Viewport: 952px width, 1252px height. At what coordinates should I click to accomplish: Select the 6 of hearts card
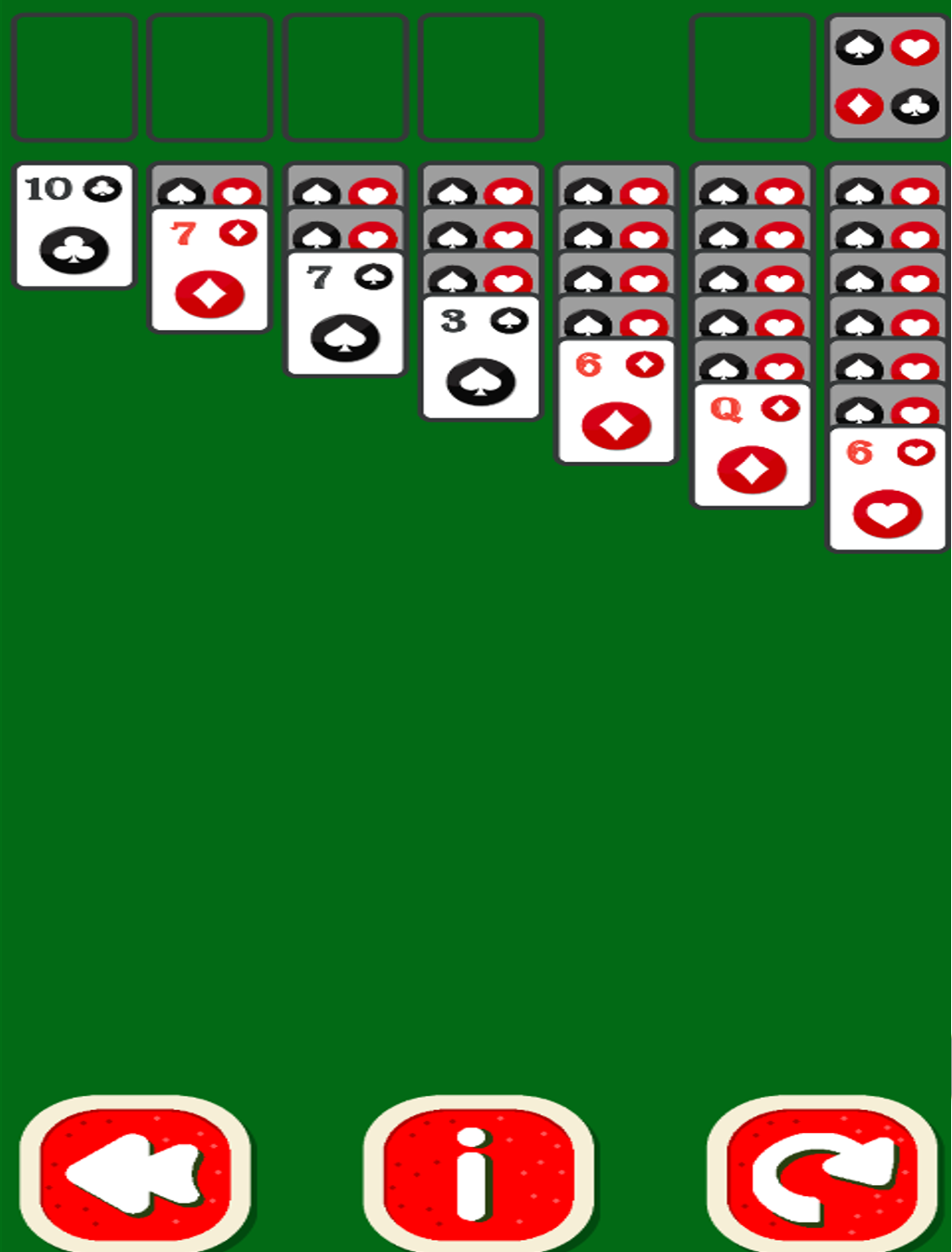tap(887, 490)
